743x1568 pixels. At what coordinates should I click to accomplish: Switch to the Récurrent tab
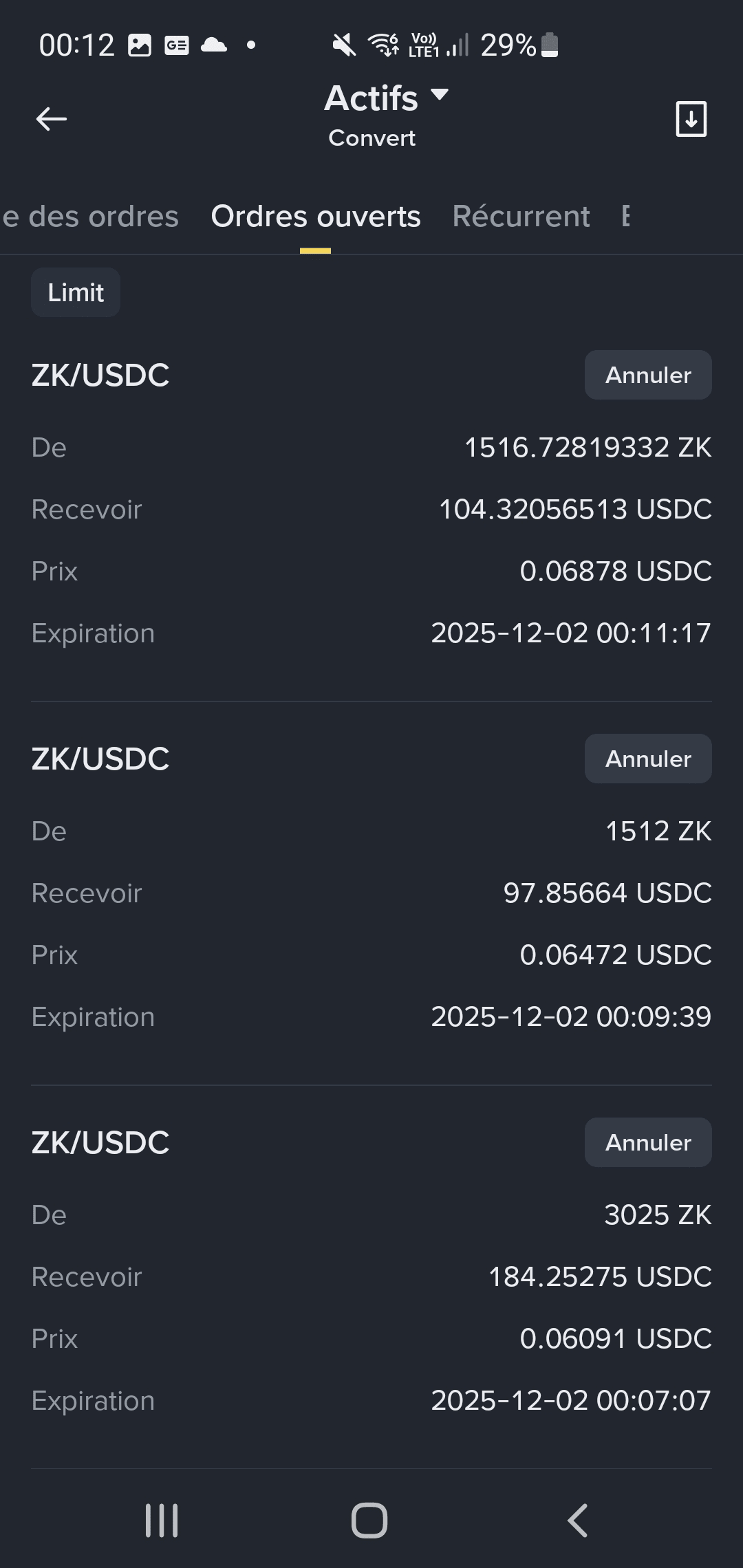(x=521, y=217)
